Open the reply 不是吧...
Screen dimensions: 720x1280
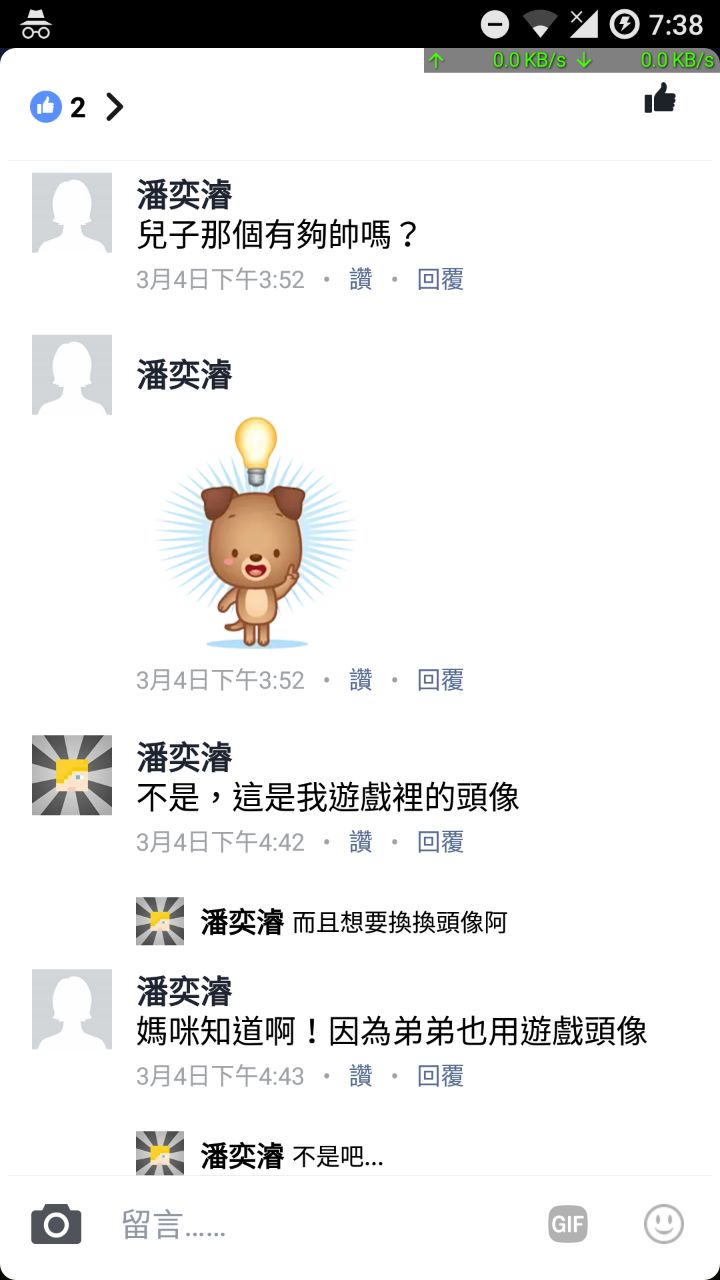pos(336,1158)
